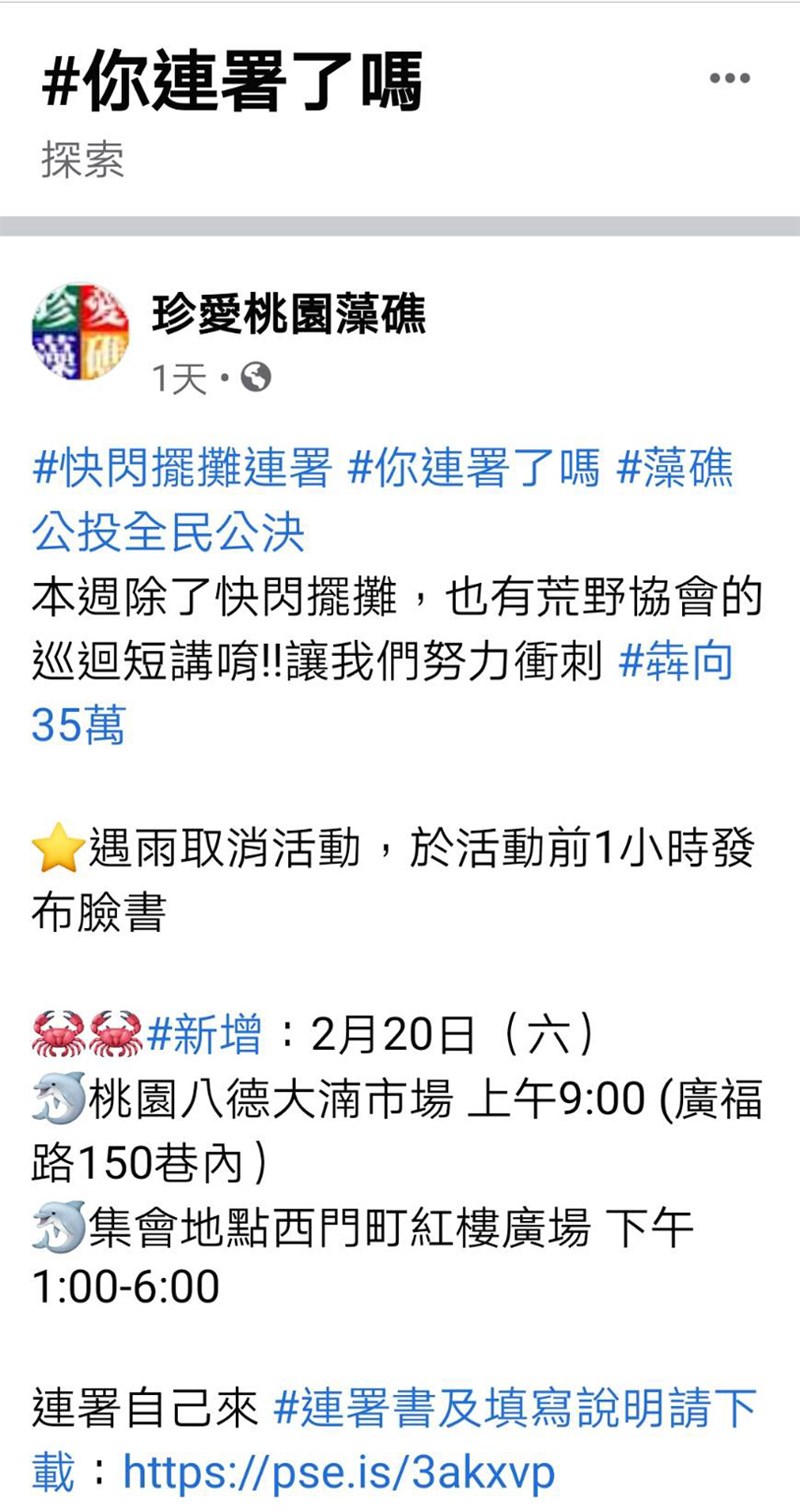This screenshot has height=1511, width=800.
Task: Tap the #你連署了嗎 hashtag in the post
Action: (473, 468)
